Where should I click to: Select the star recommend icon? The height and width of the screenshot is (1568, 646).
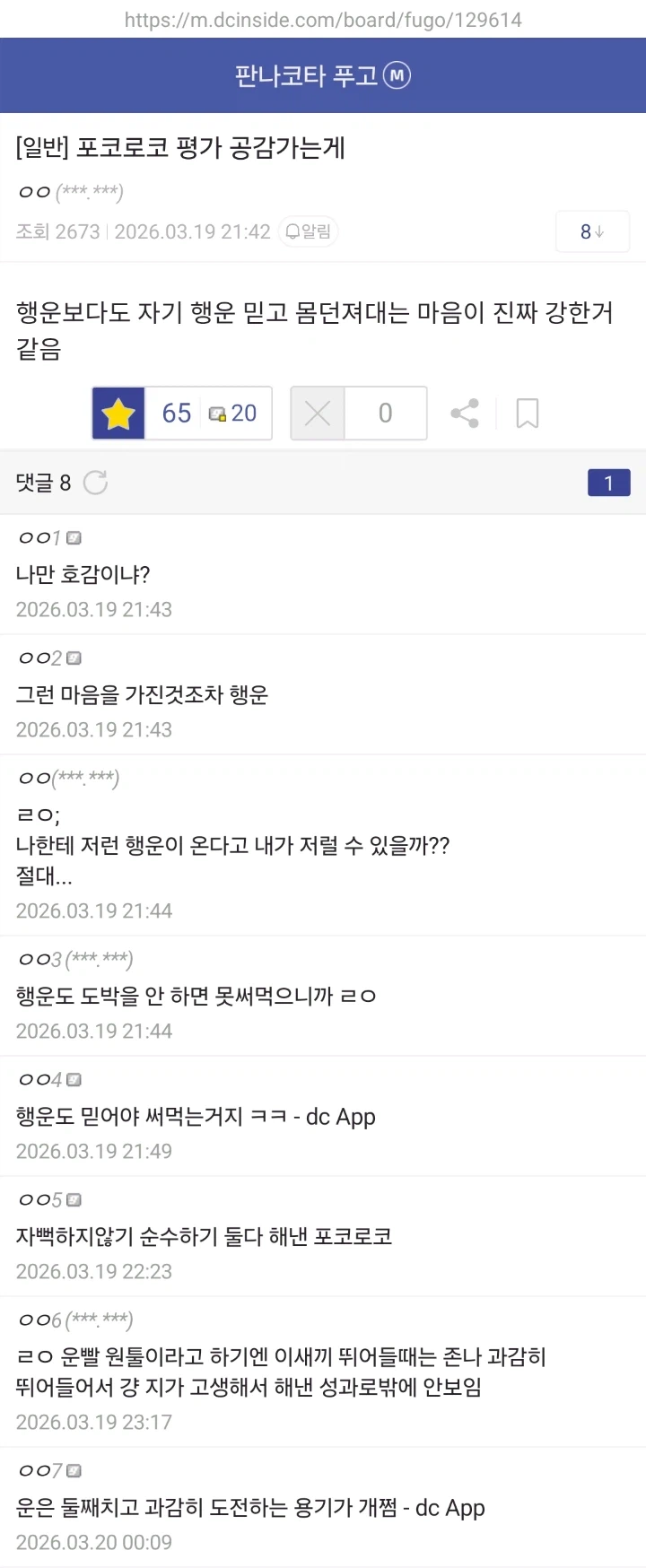tap(119, 414)
